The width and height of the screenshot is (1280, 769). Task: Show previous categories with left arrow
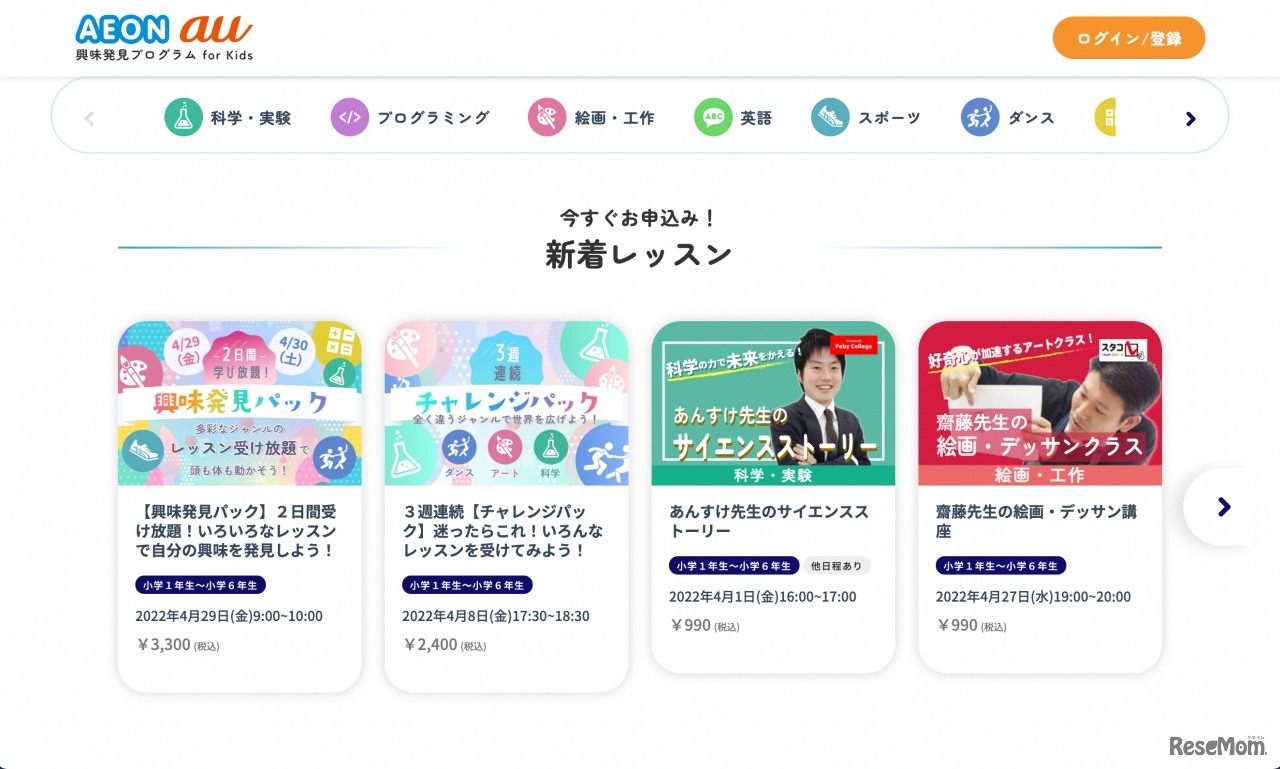click(89, 118)
